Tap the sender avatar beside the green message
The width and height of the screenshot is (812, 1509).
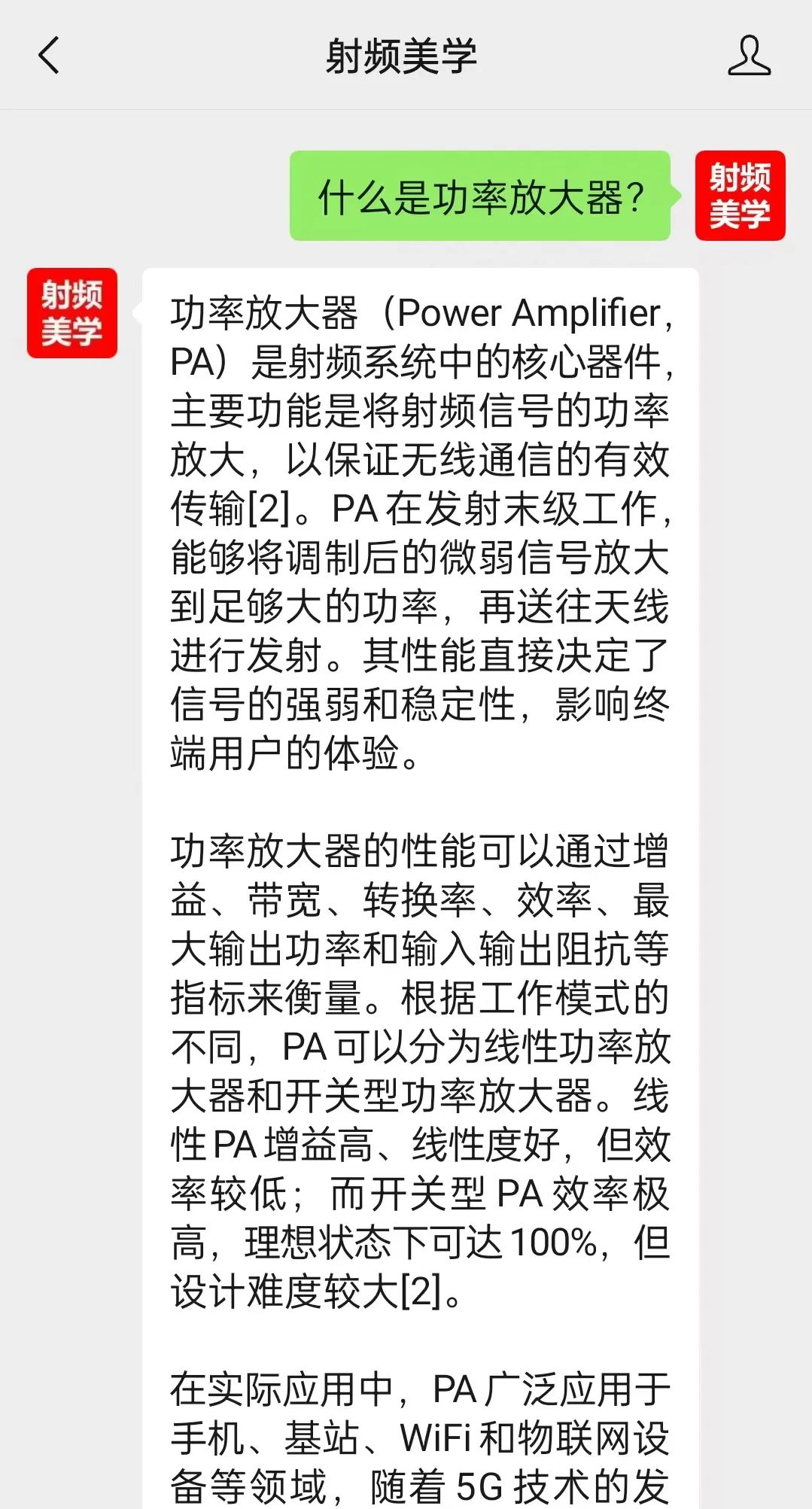pos(740,196)
